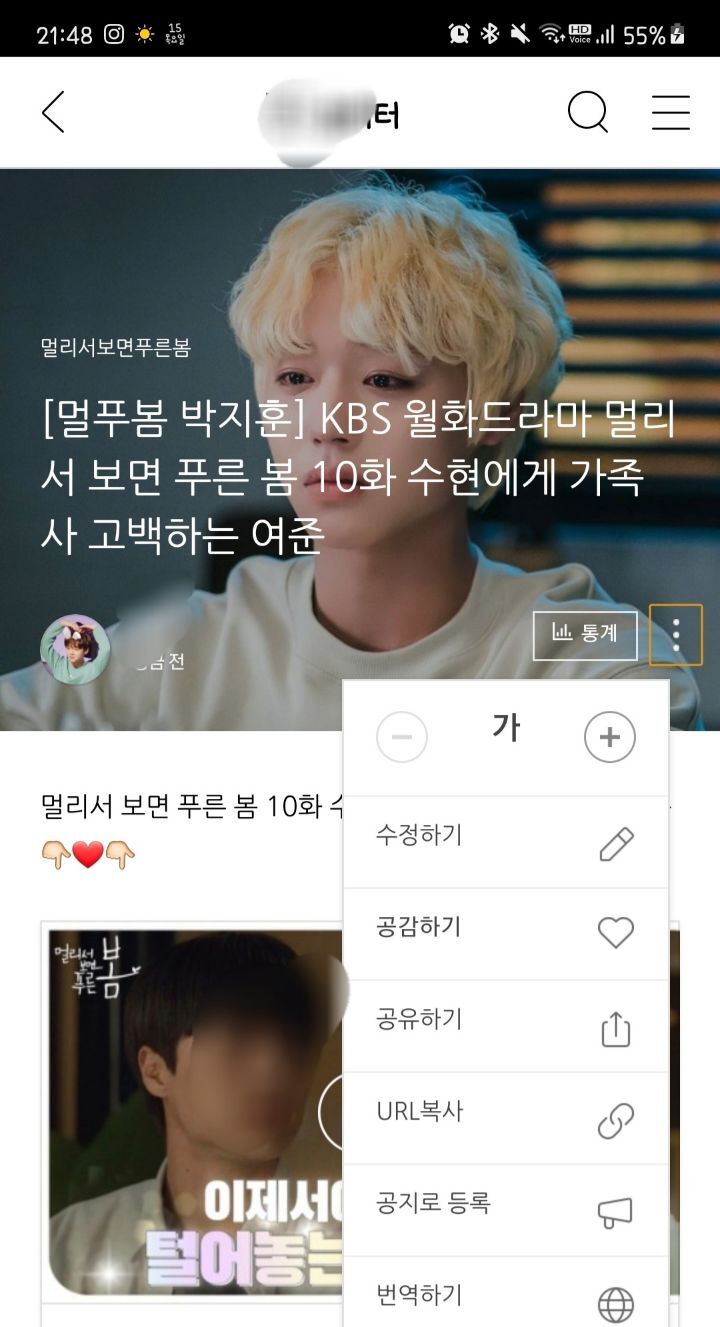Open the search magnifier

click(588, 112)
